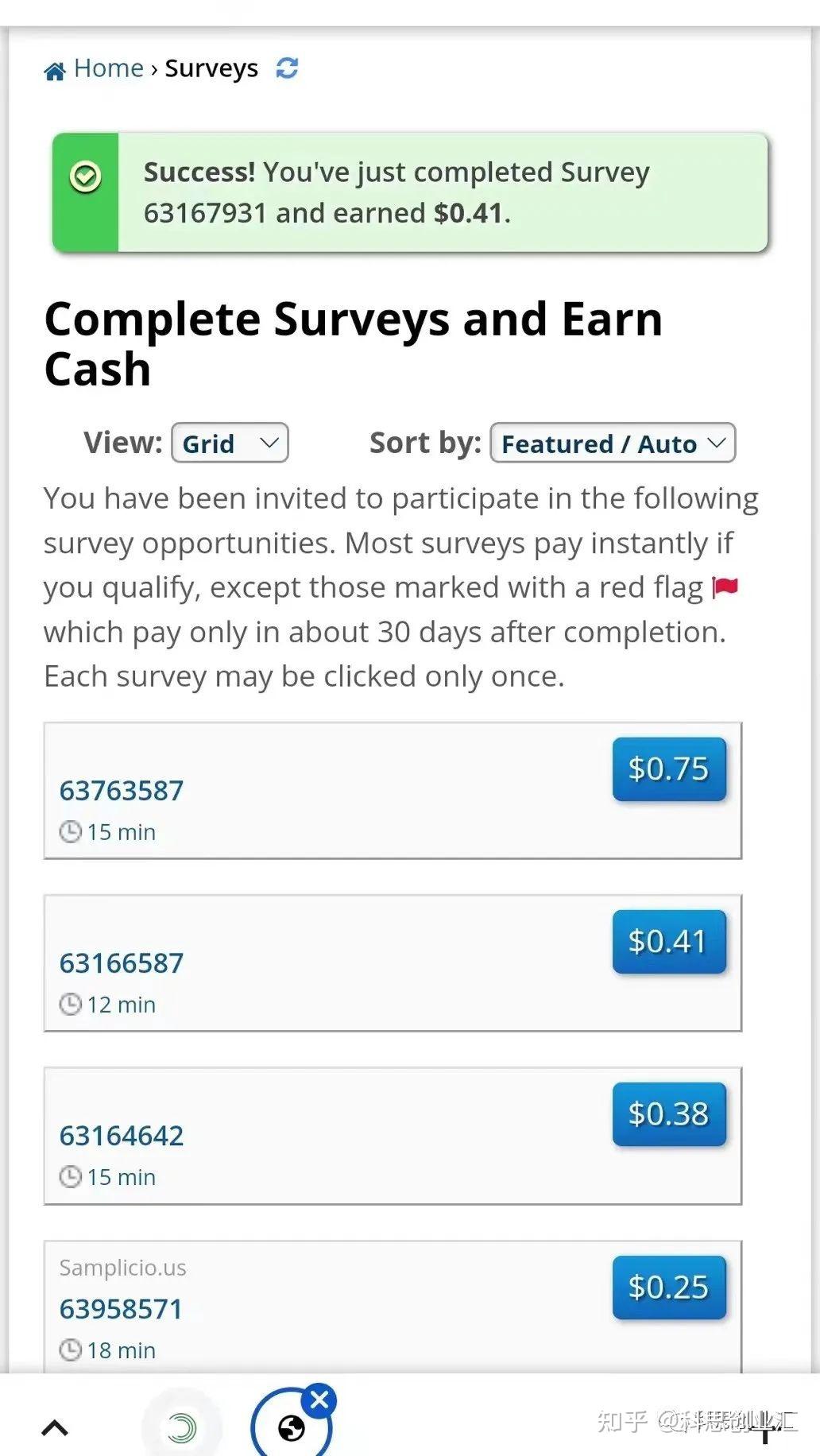Start survey 63164642 via $0.38 button

point(668,1114)
